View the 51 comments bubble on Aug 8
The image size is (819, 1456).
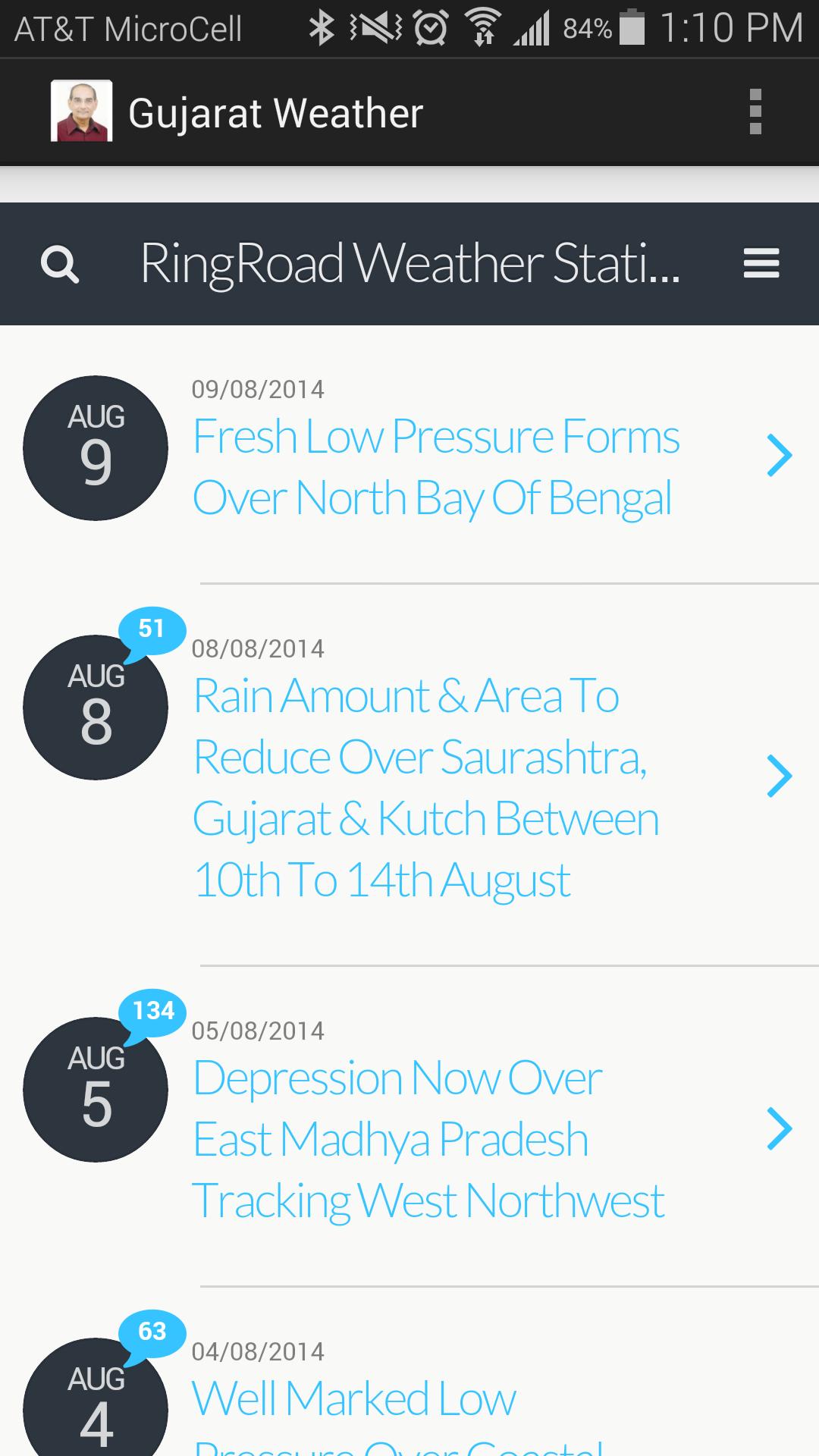pos(152,630)
